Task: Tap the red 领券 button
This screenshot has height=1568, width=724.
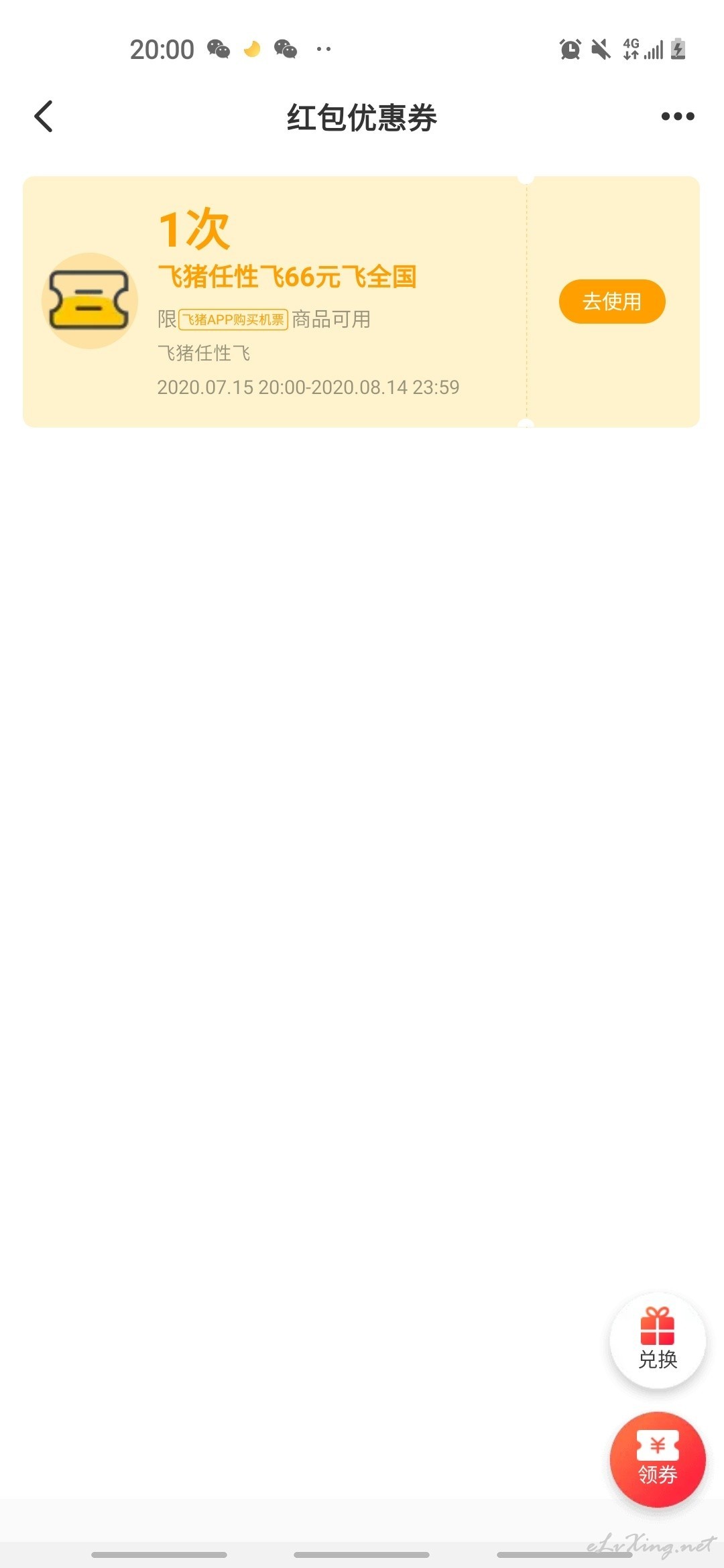Action: click(657, 1459)
